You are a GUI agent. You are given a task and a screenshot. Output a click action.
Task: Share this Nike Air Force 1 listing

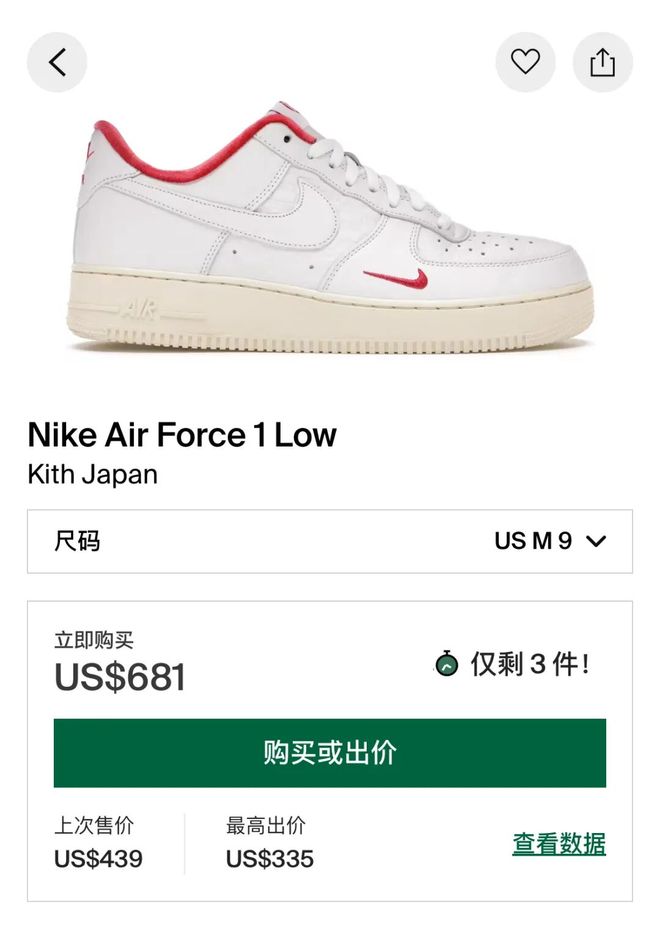point(602,62)
